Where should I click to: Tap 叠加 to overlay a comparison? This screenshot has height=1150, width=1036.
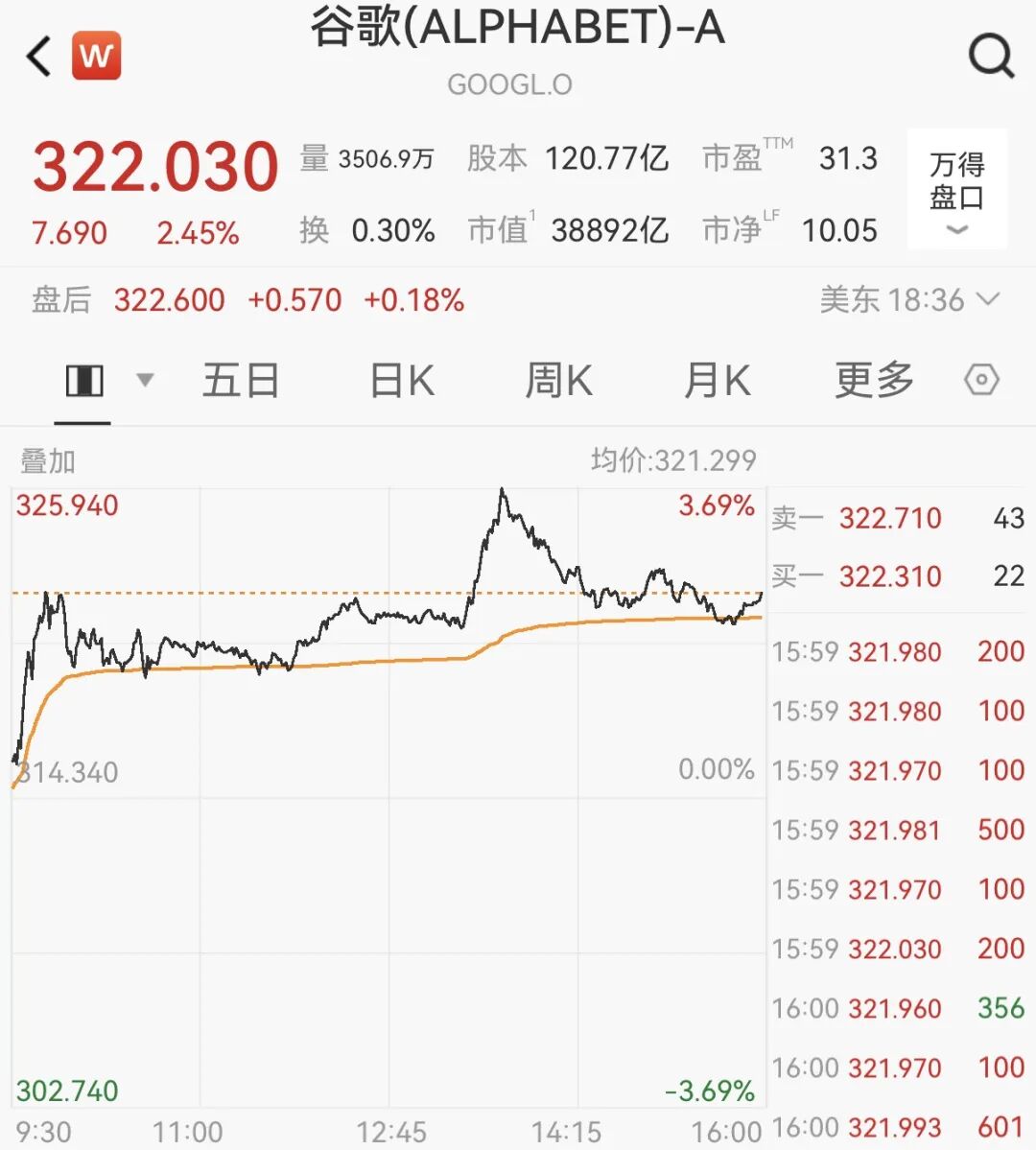click(48, 461)
